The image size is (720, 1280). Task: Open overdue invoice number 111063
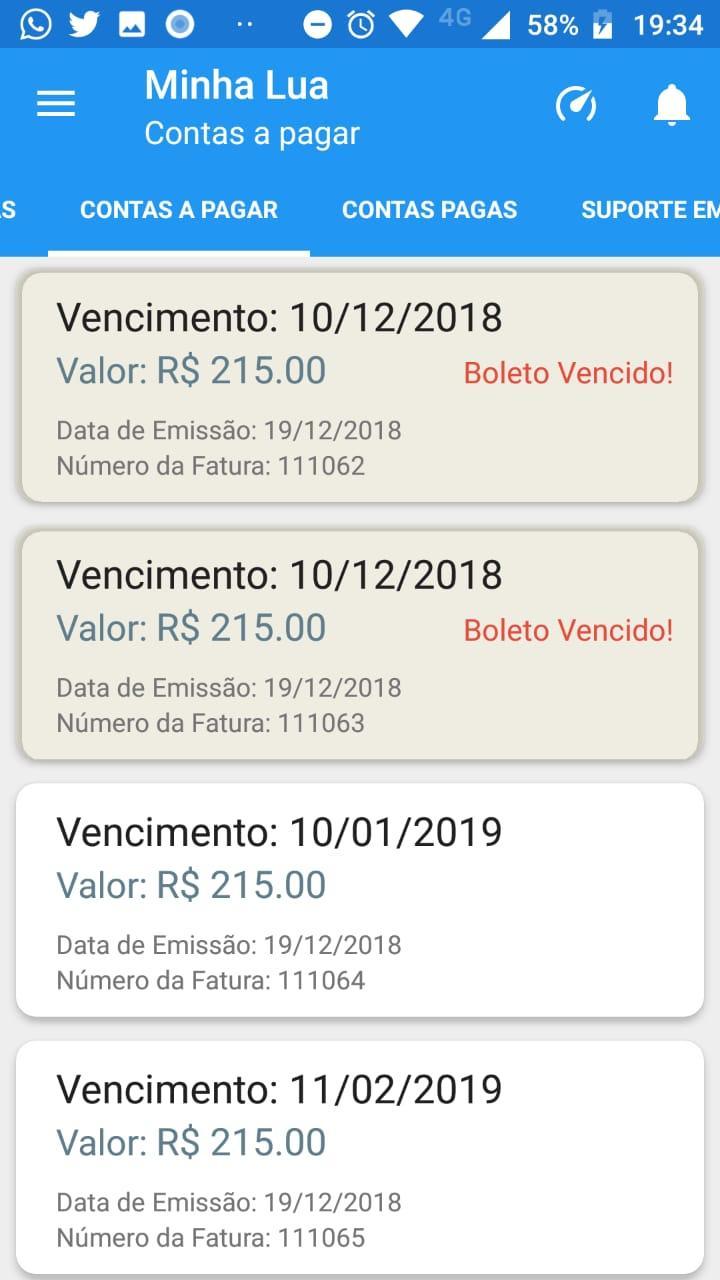coord(360,644)
